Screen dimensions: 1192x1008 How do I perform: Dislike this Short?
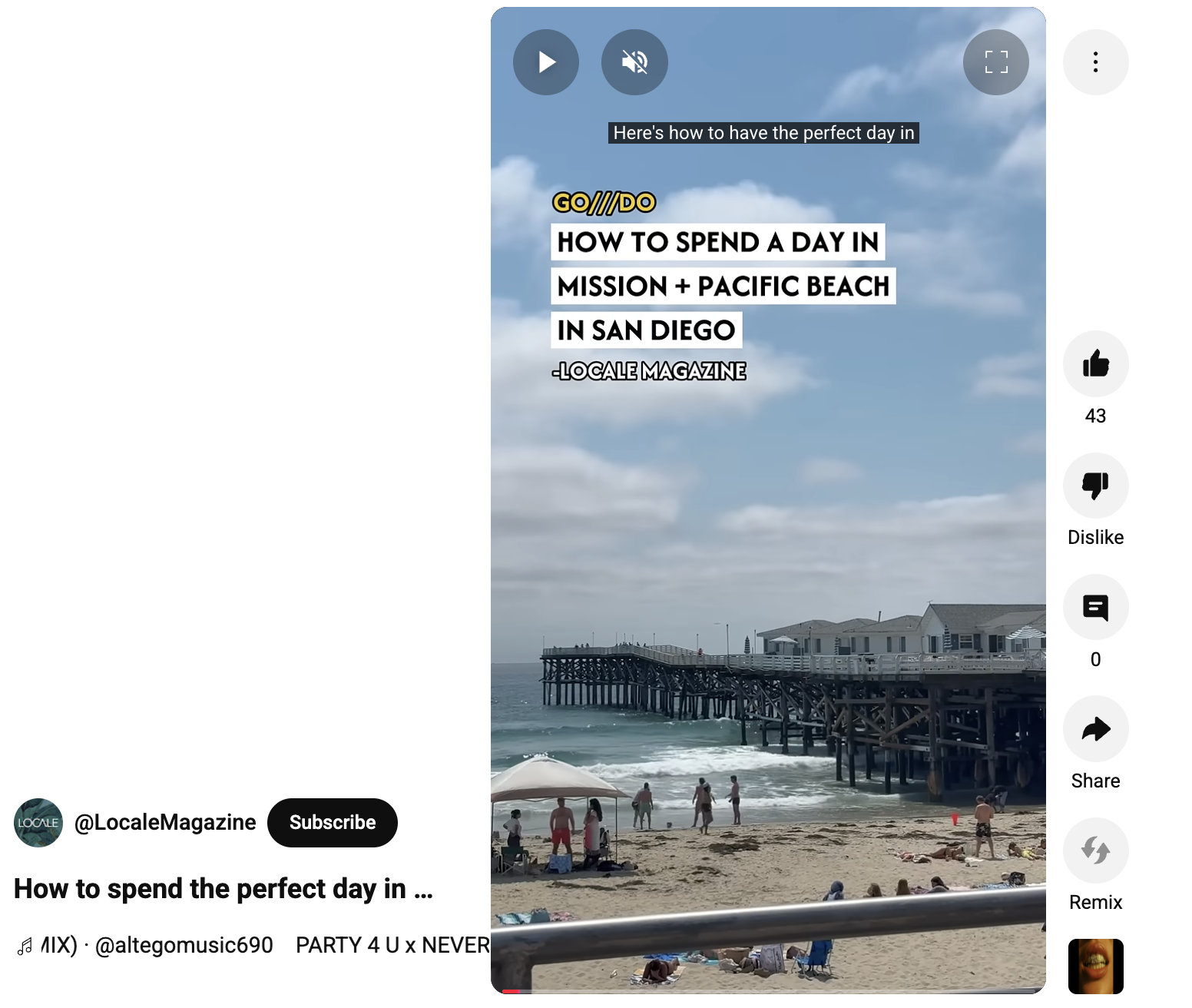(x=1095, y=486)
